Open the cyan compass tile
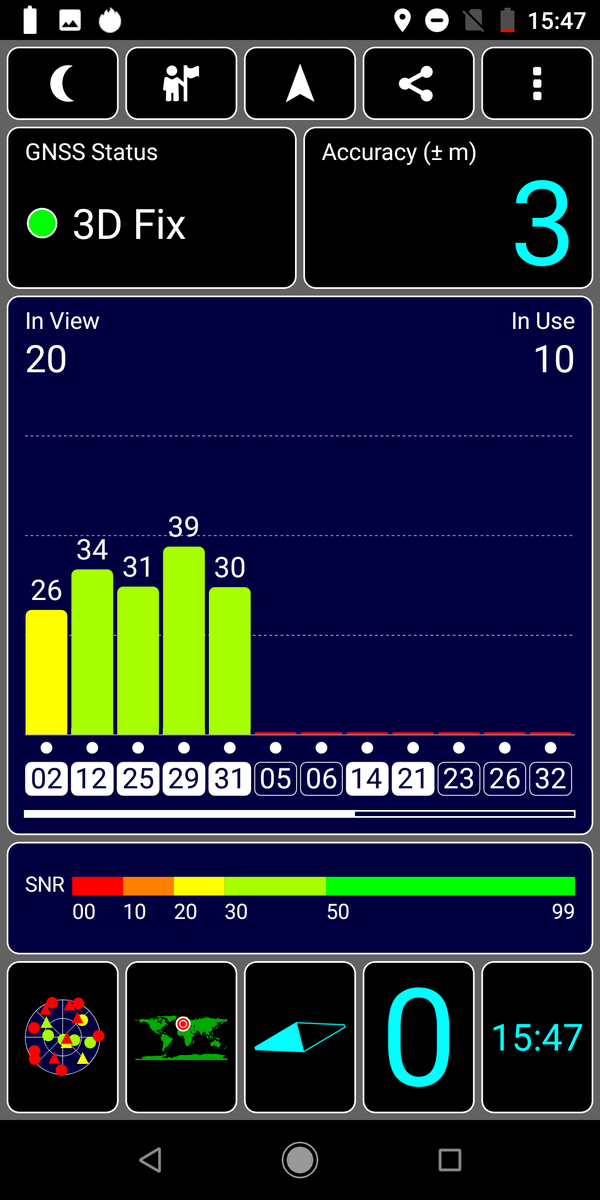This screenshot has width=600, height=1200. [300, 1037]
